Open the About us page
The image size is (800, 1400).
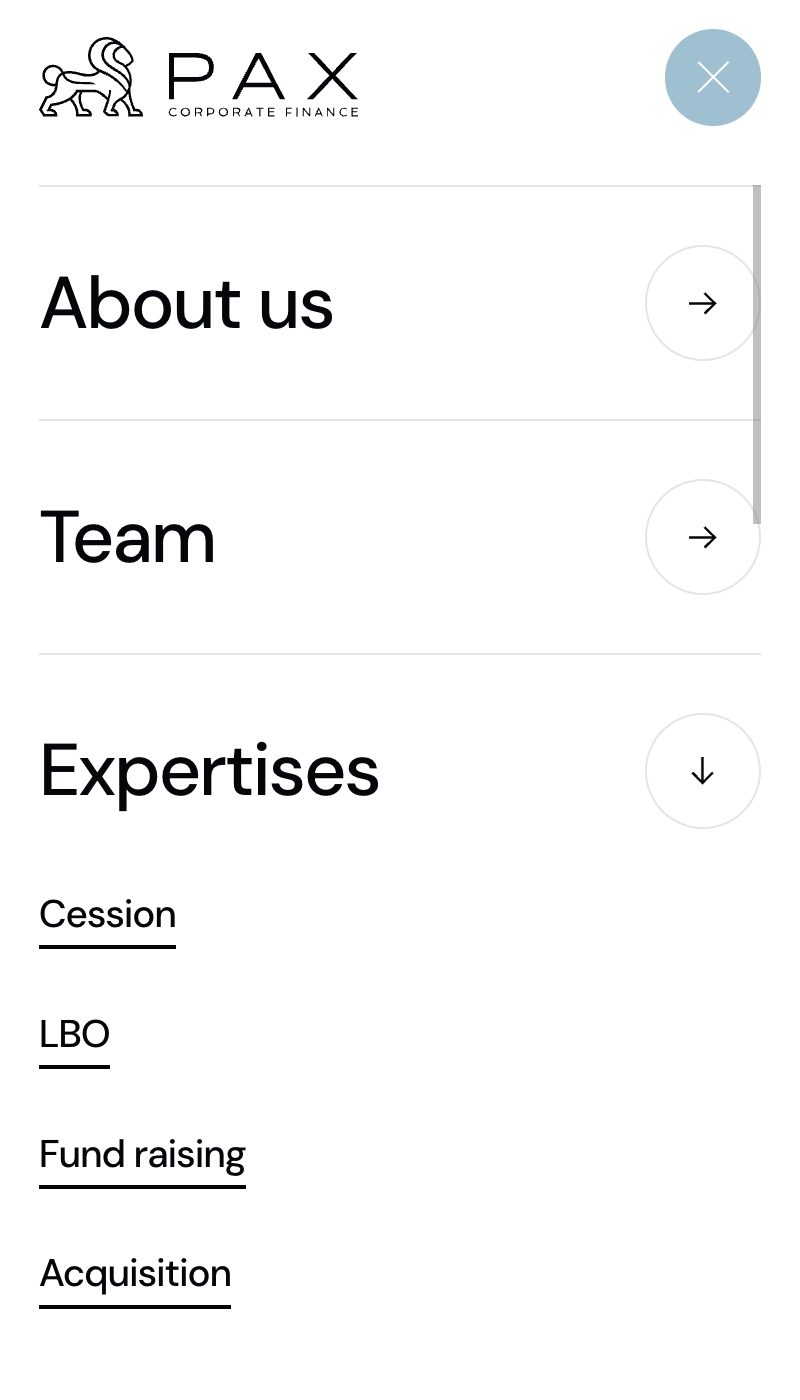click(x=702, y=303)
